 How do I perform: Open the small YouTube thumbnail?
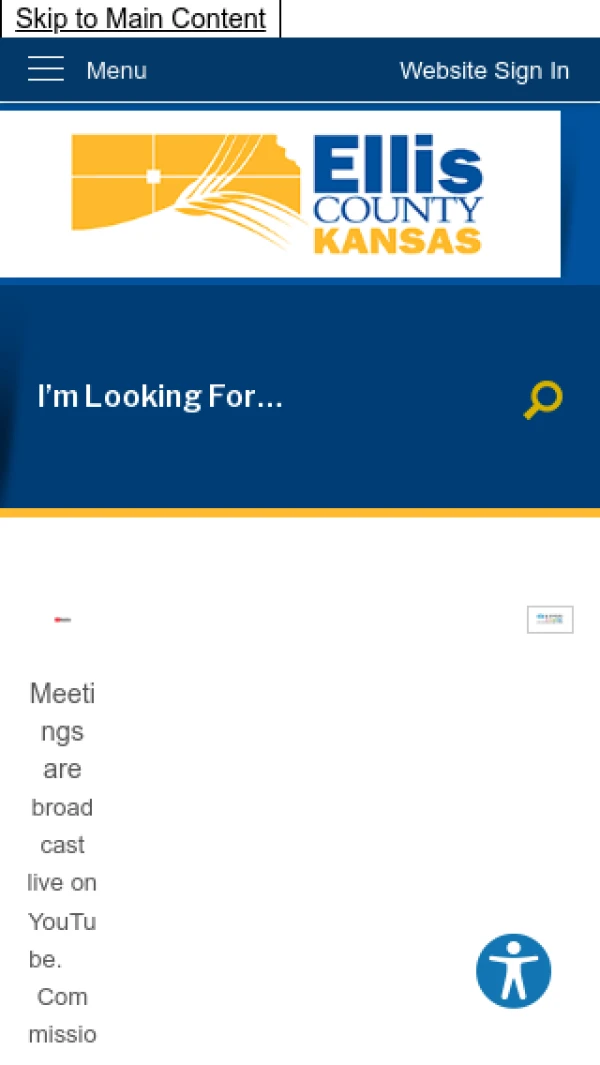point(63,620)
